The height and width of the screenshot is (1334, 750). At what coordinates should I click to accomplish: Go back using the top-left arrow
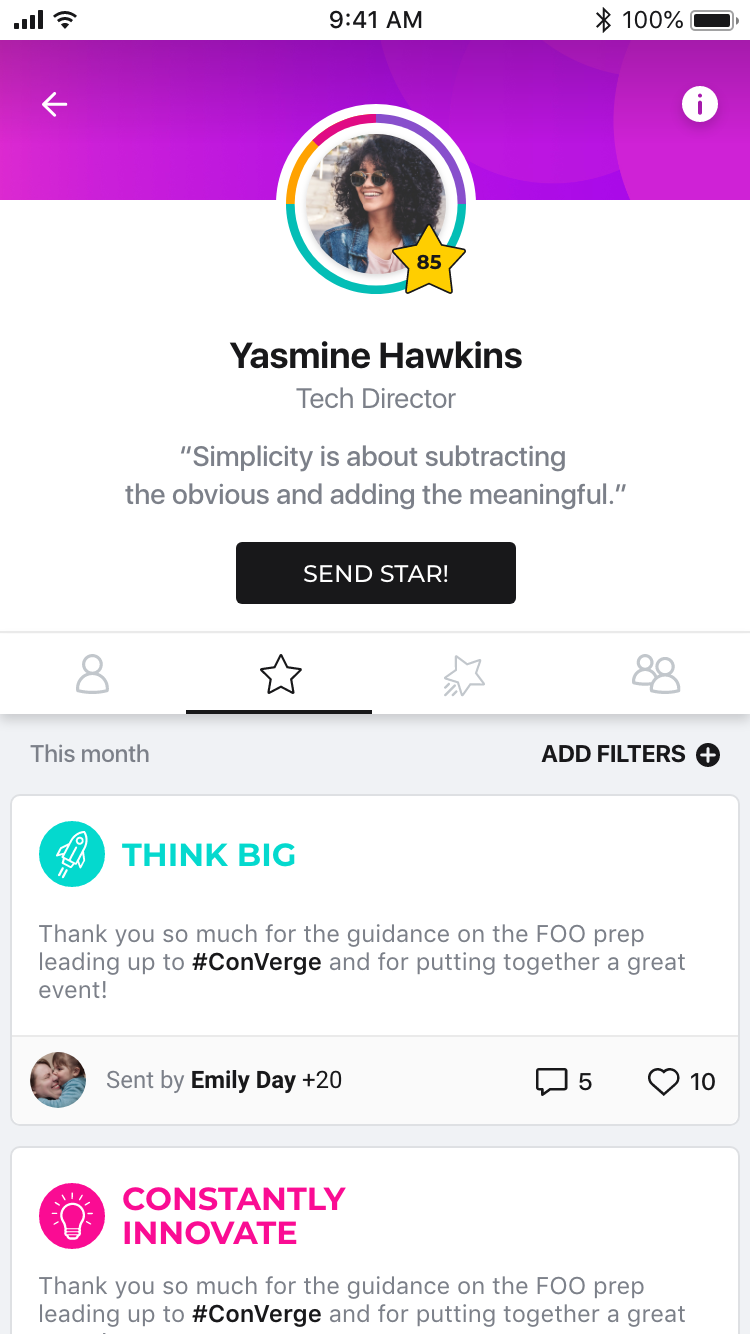pos(54,104)
